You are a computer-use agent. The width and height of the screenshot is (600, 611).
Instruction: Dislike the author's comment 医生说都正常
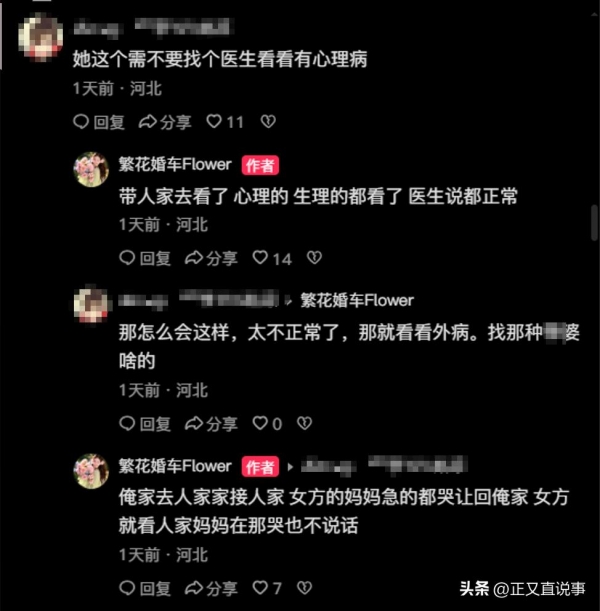click(314, 258)
